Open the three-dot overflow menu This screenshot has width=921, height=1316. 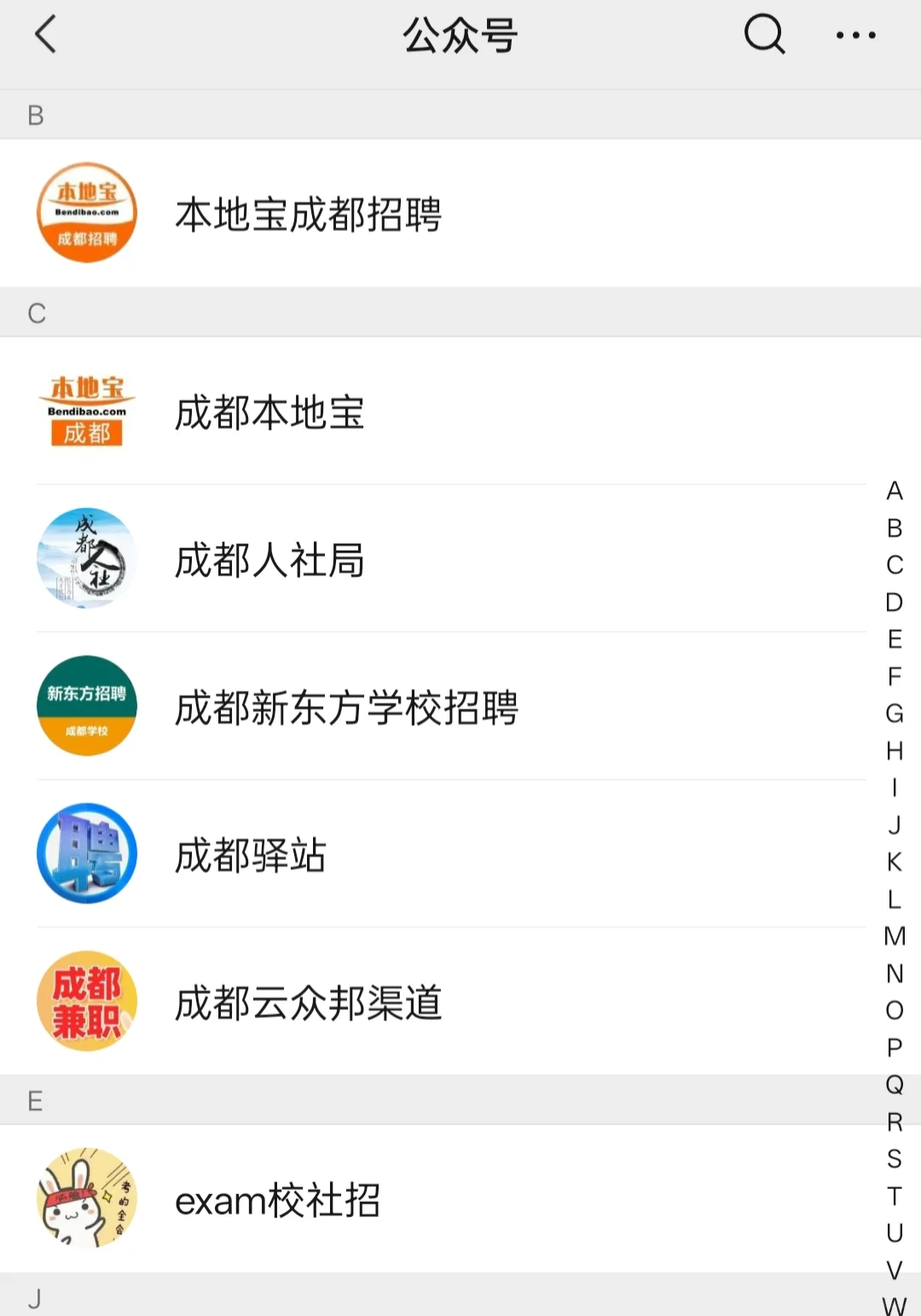click(855, 35)
